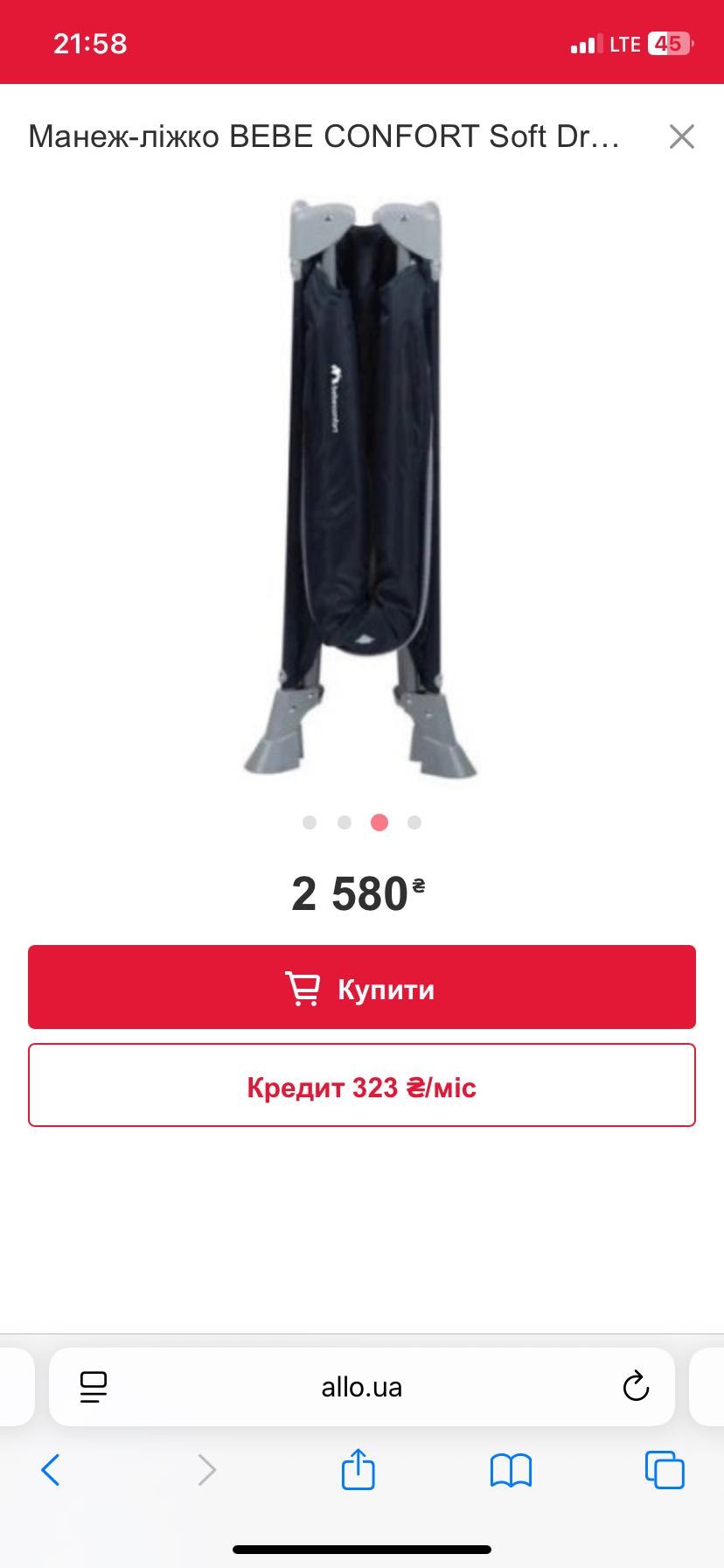Viewport: 724px width, 1568px height.
Task: Close the product image gallery
Action: [x=681, y=136]
